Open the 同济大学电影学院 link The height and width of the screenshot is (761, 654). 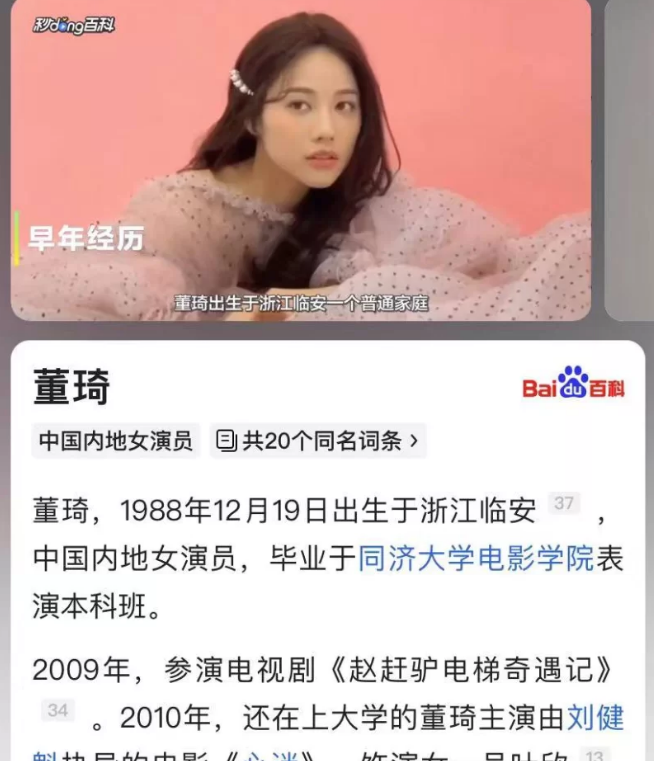(x=476, y=559)
